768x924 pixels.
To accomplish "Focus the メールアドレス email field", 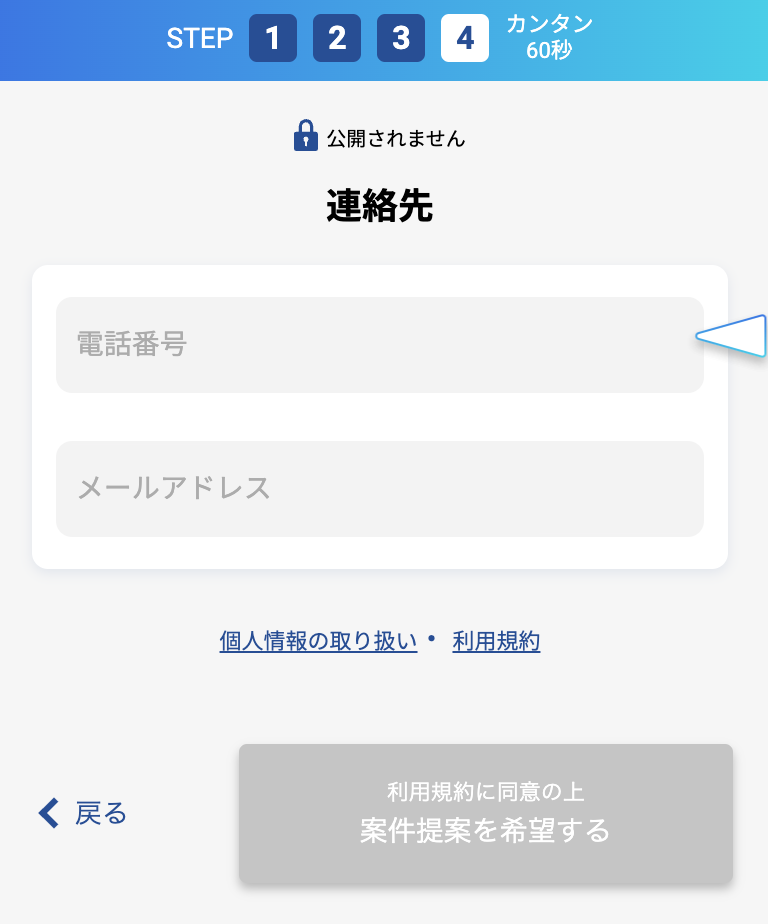I will tap(379, 489).
